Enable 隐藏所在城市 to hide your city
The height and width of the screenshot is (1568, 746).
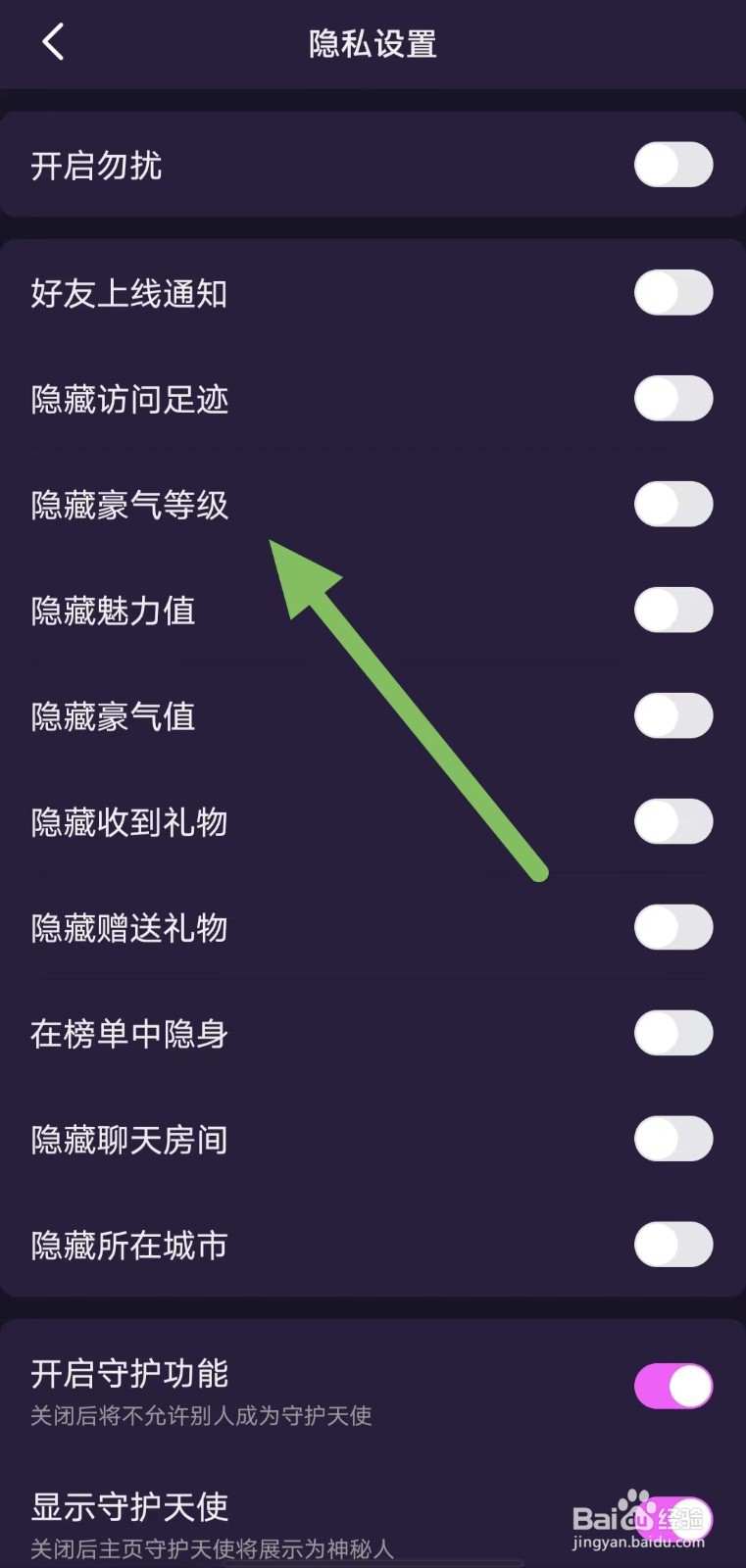tap(672, 1245)
